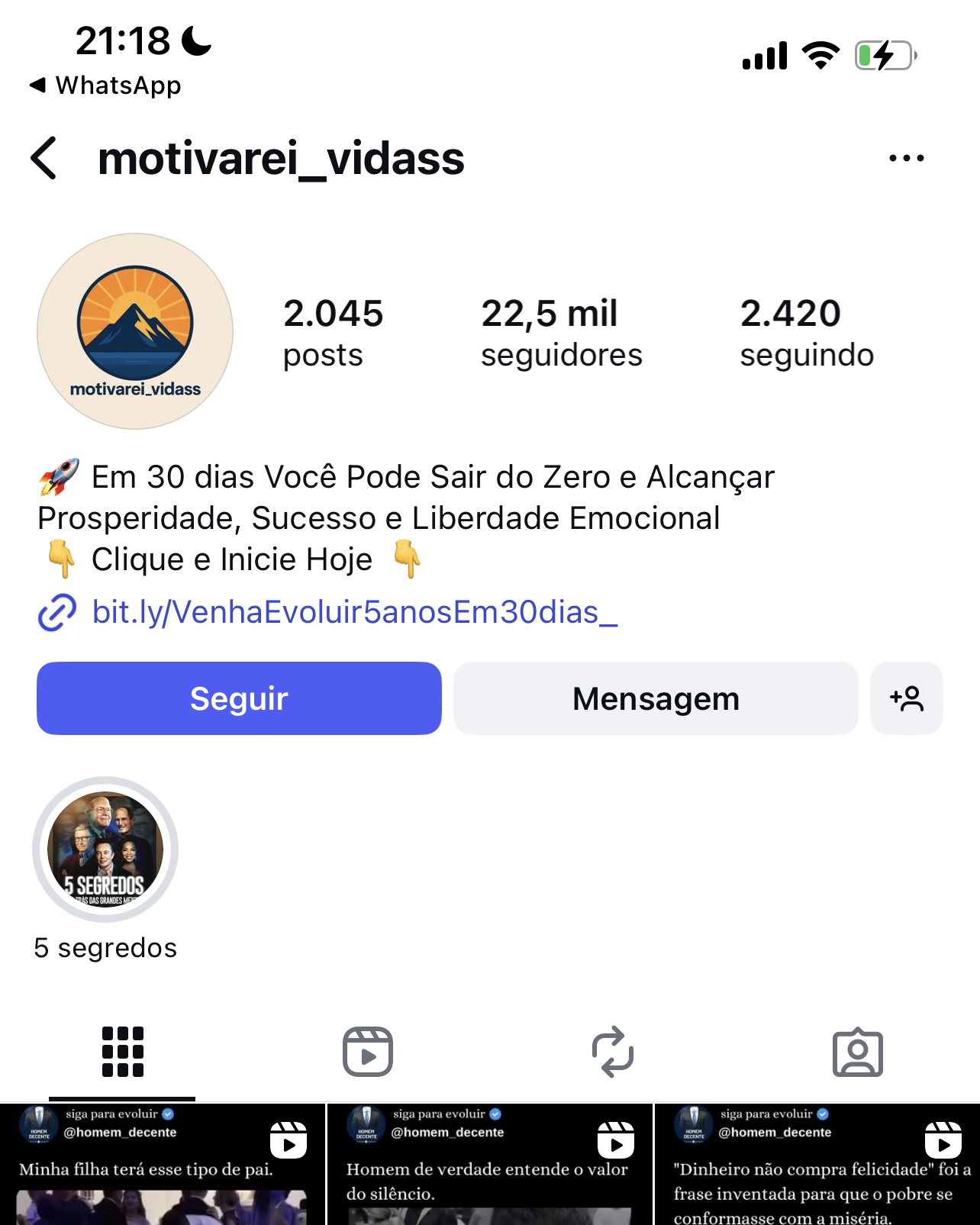Open the reel about the valor do silêncio
Screen dimensions: 980x1225
(489, 1168)
